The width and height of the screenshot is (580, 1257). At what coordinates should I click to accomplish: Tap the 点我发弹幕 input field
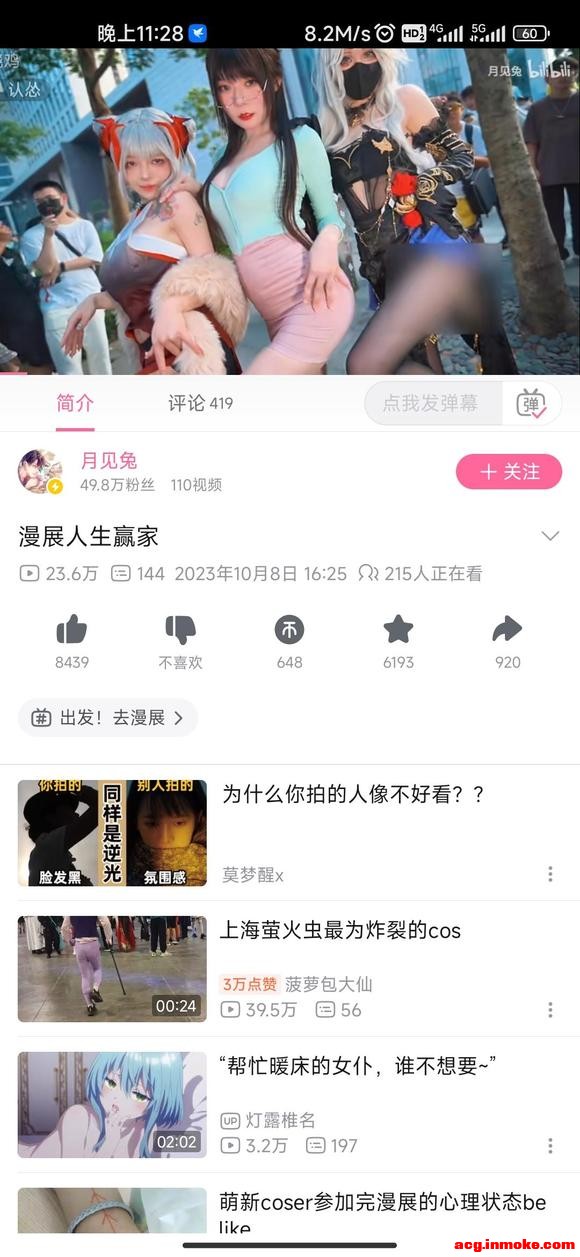[x=432, y=403]
